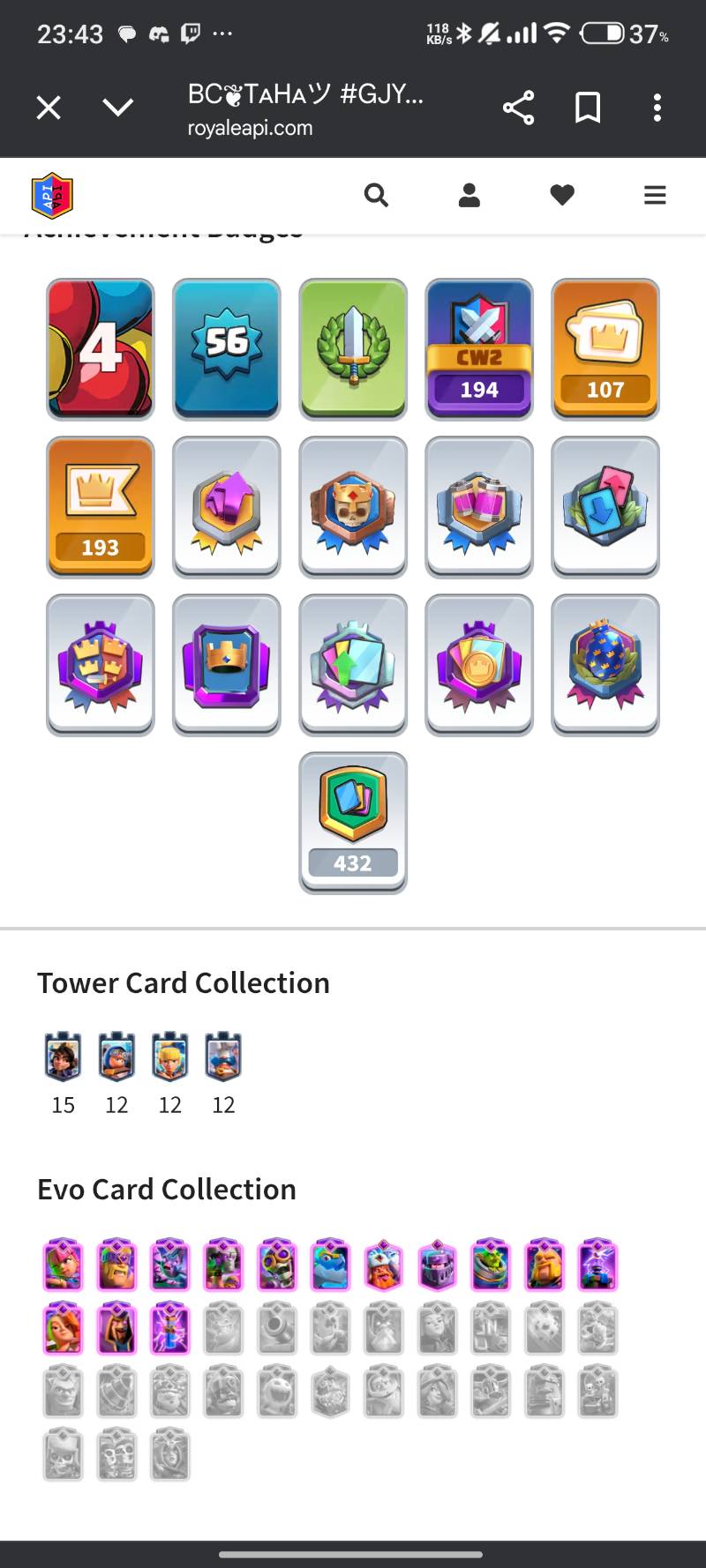706x1568 pixels.
Task: Tap the CW2 194 badge
Action: coord(479,349)
